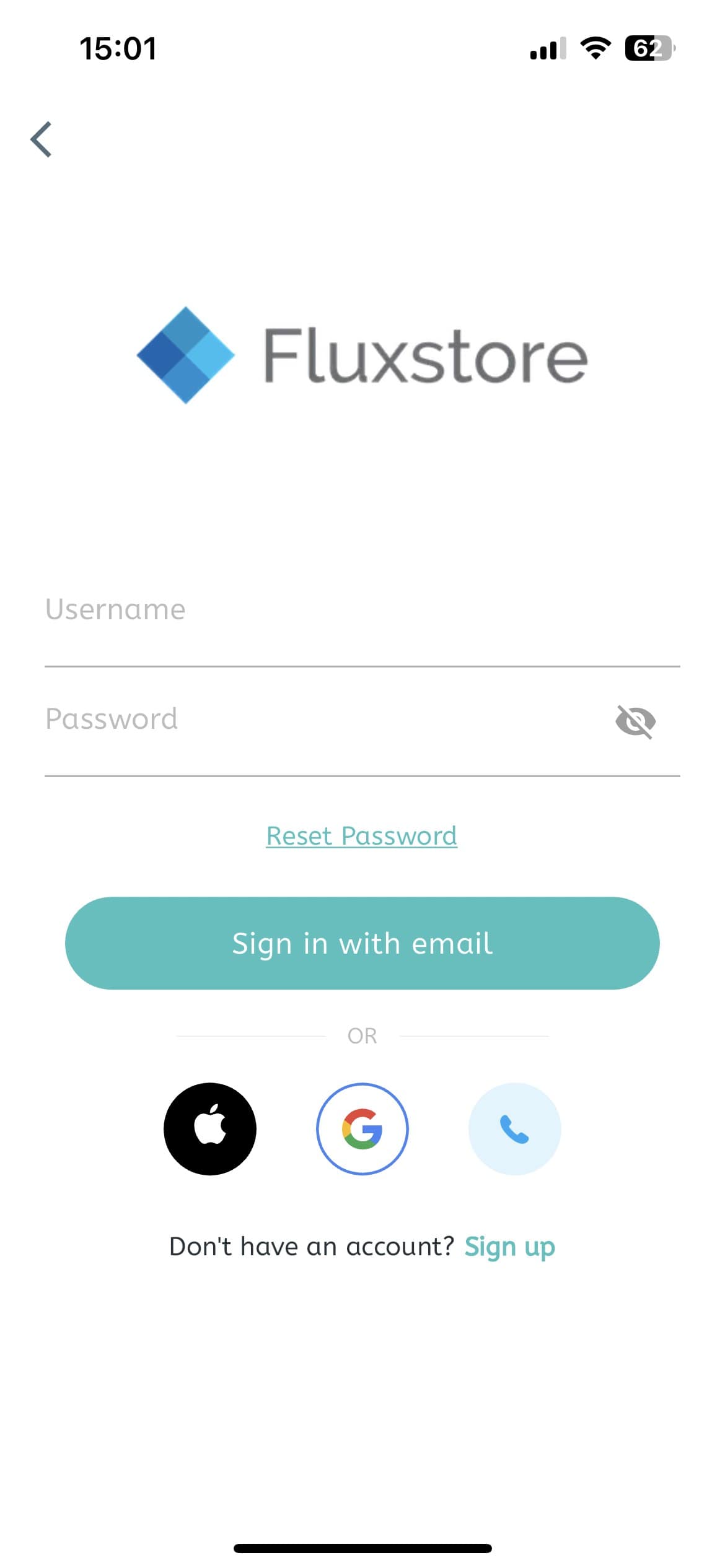Open the Sign up page
This screenshot has width=725, height=1568.
coord(509,1247)
